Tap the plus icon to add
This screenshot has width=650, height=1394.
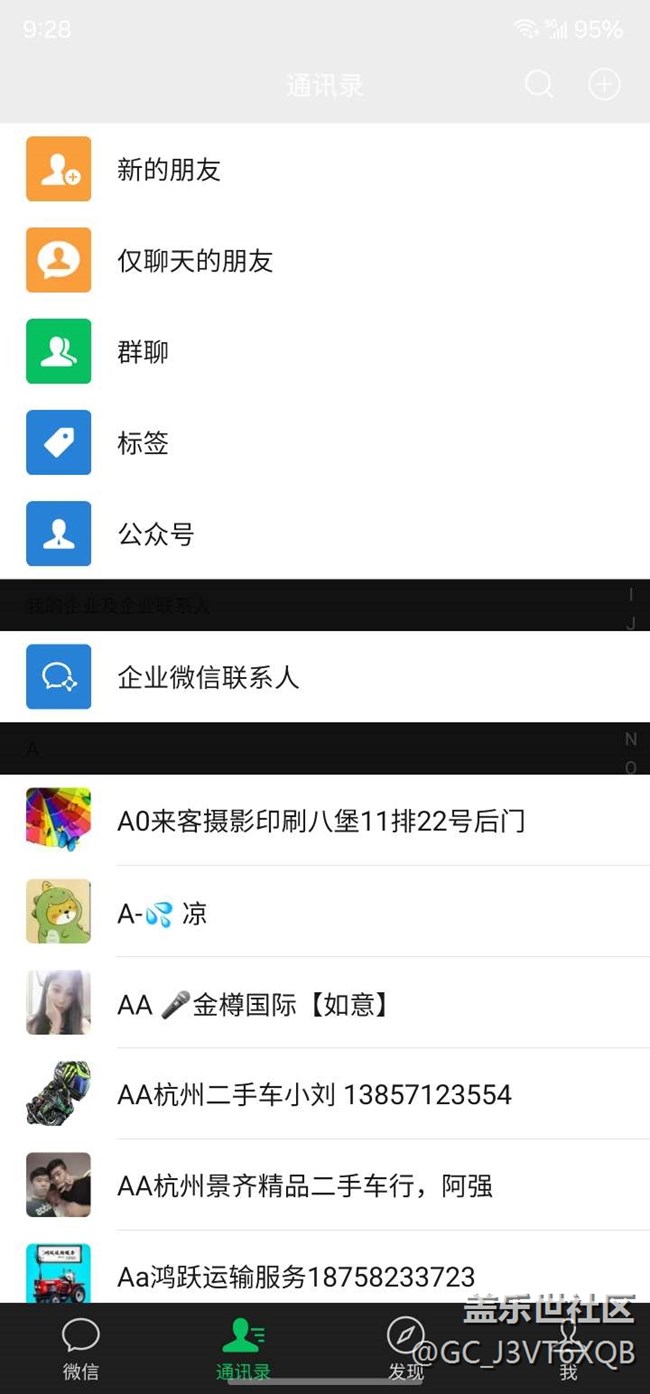point(604,85)
